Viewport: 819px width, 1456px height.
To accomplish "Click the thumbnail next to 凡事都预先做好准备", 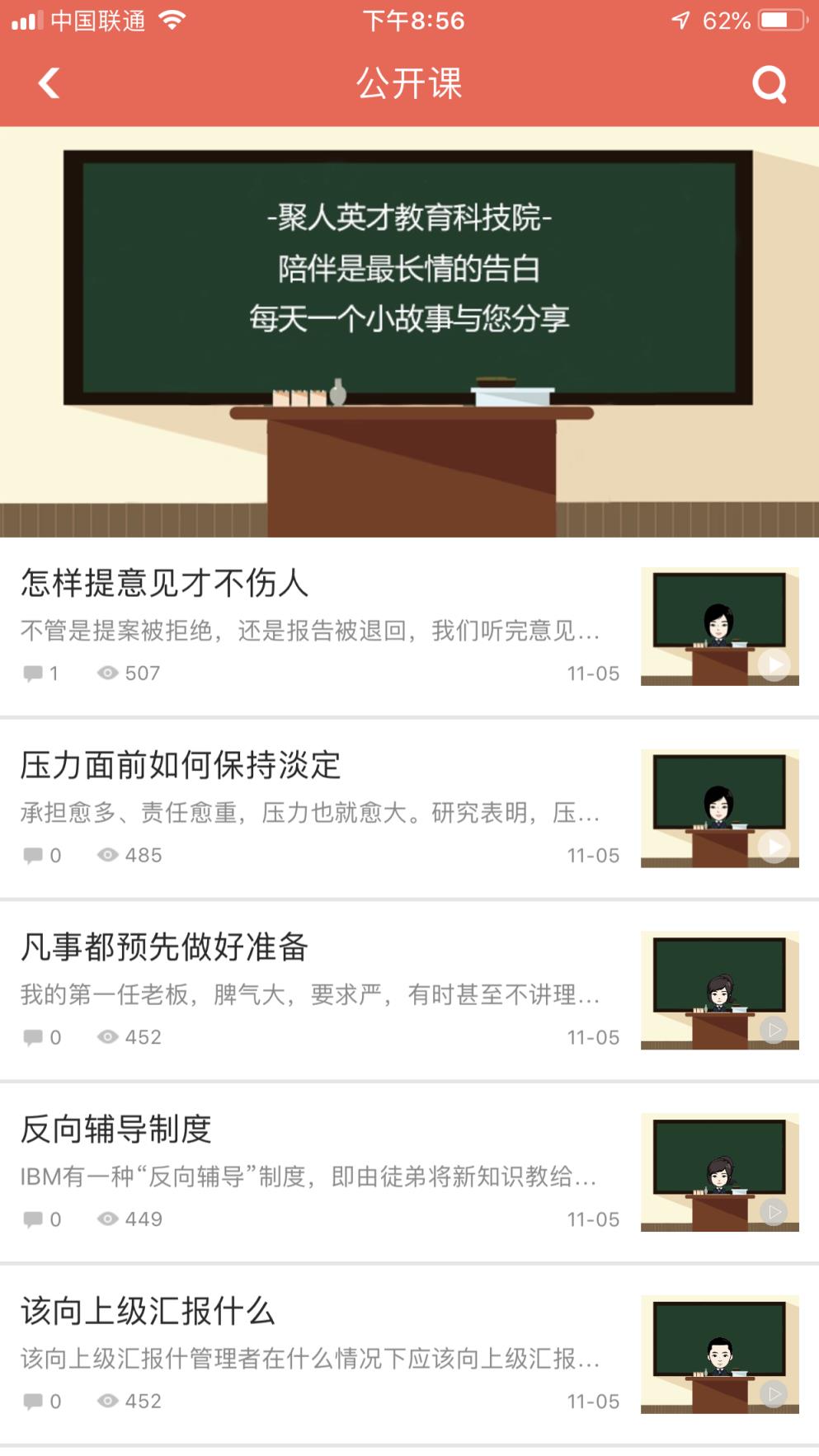I will (718, 989).
